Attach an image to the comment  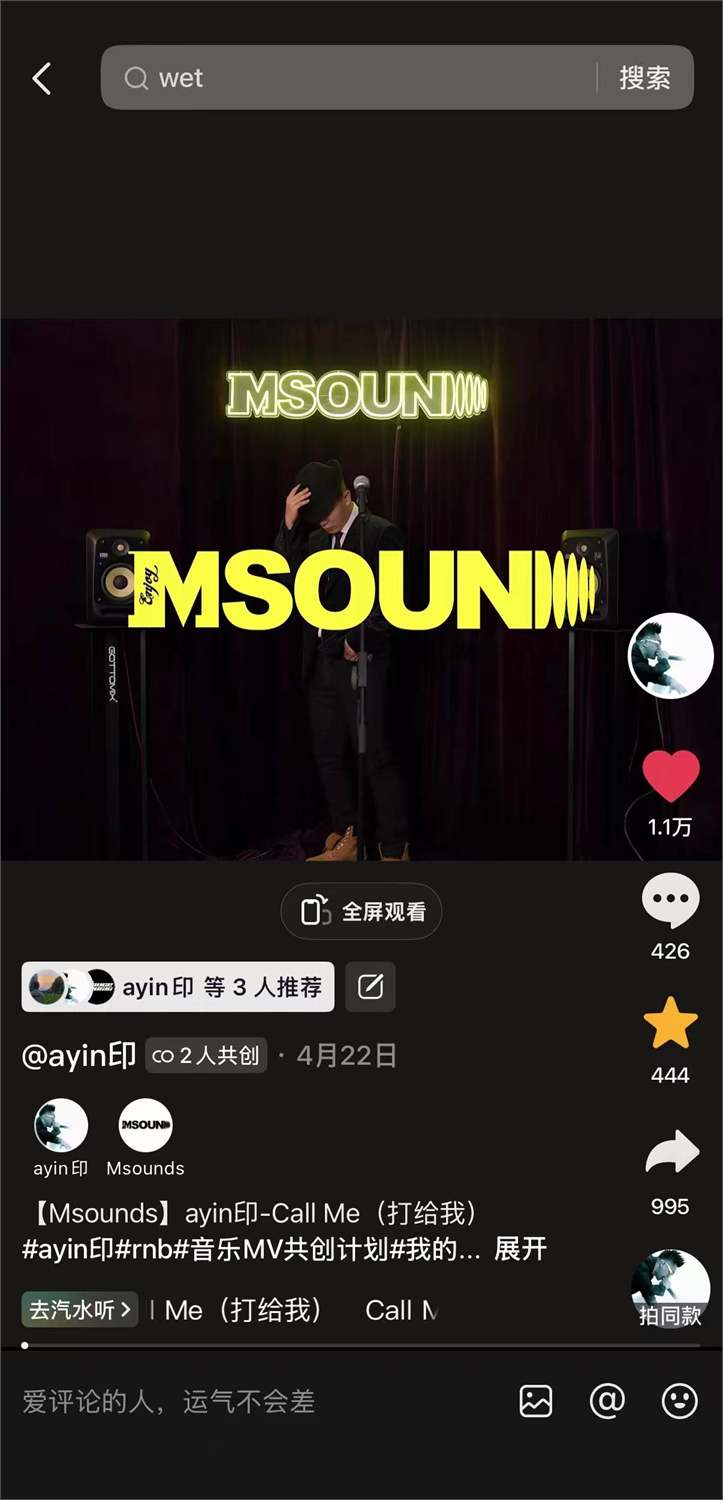click(x=537, y=1401)
